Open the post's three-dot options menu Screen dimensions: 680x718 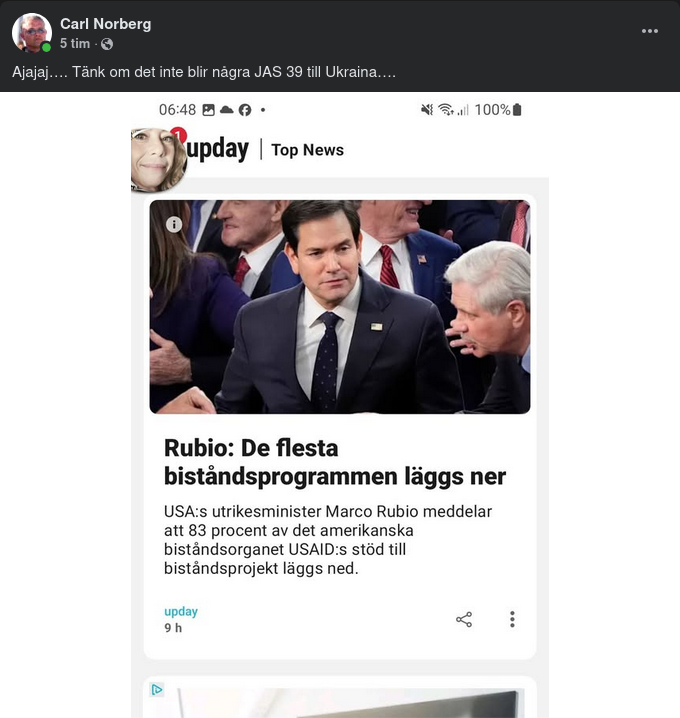[650, 31]
